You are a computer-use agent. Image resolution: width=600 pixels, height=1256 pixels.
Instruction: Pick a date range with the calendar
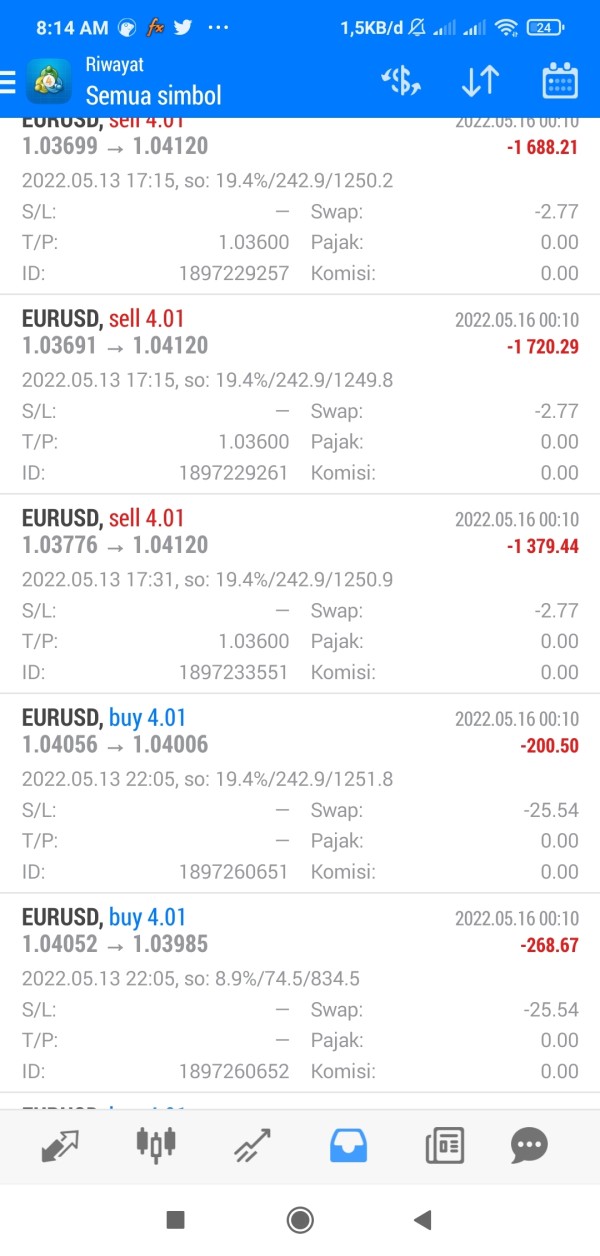tap(560, 82)
